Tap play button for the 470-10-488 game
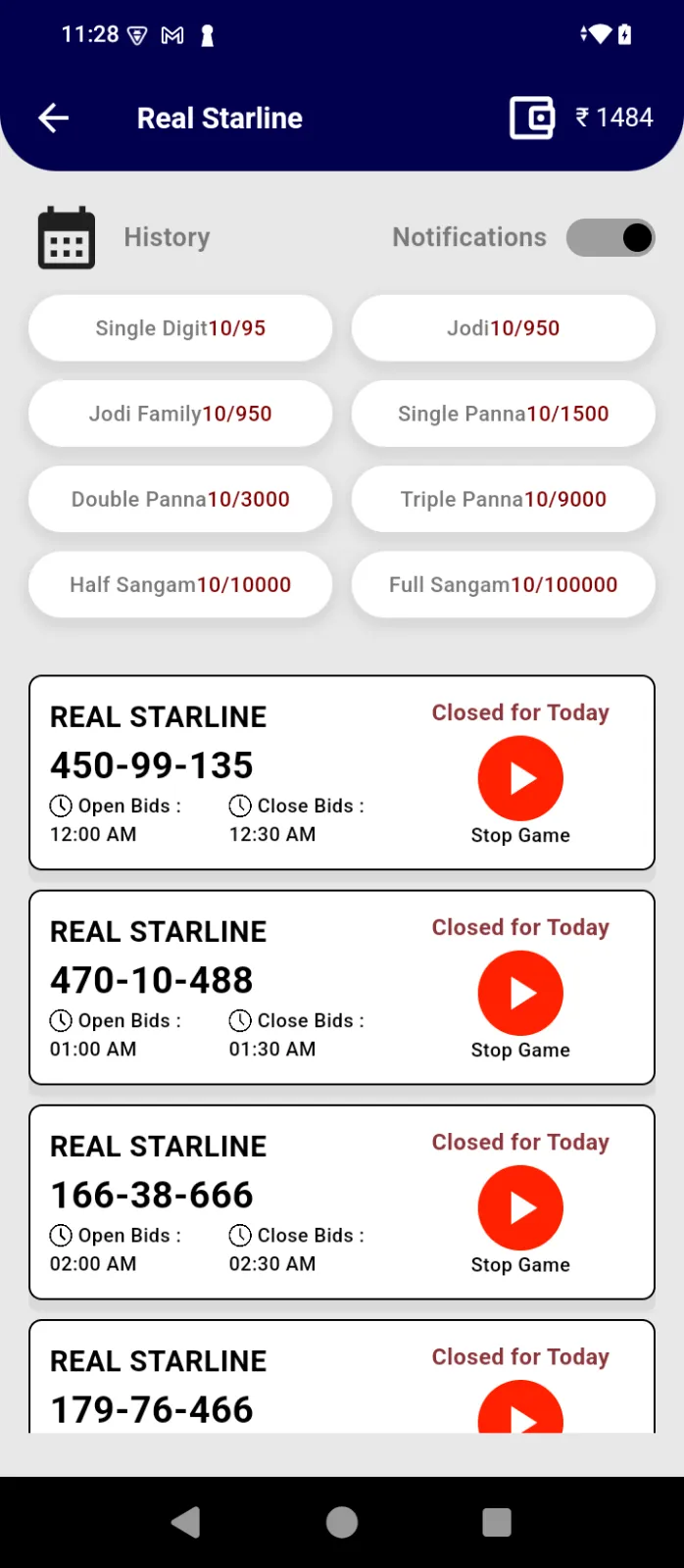The height and width of the screenshot is (1568, 684). coord(520,994)
